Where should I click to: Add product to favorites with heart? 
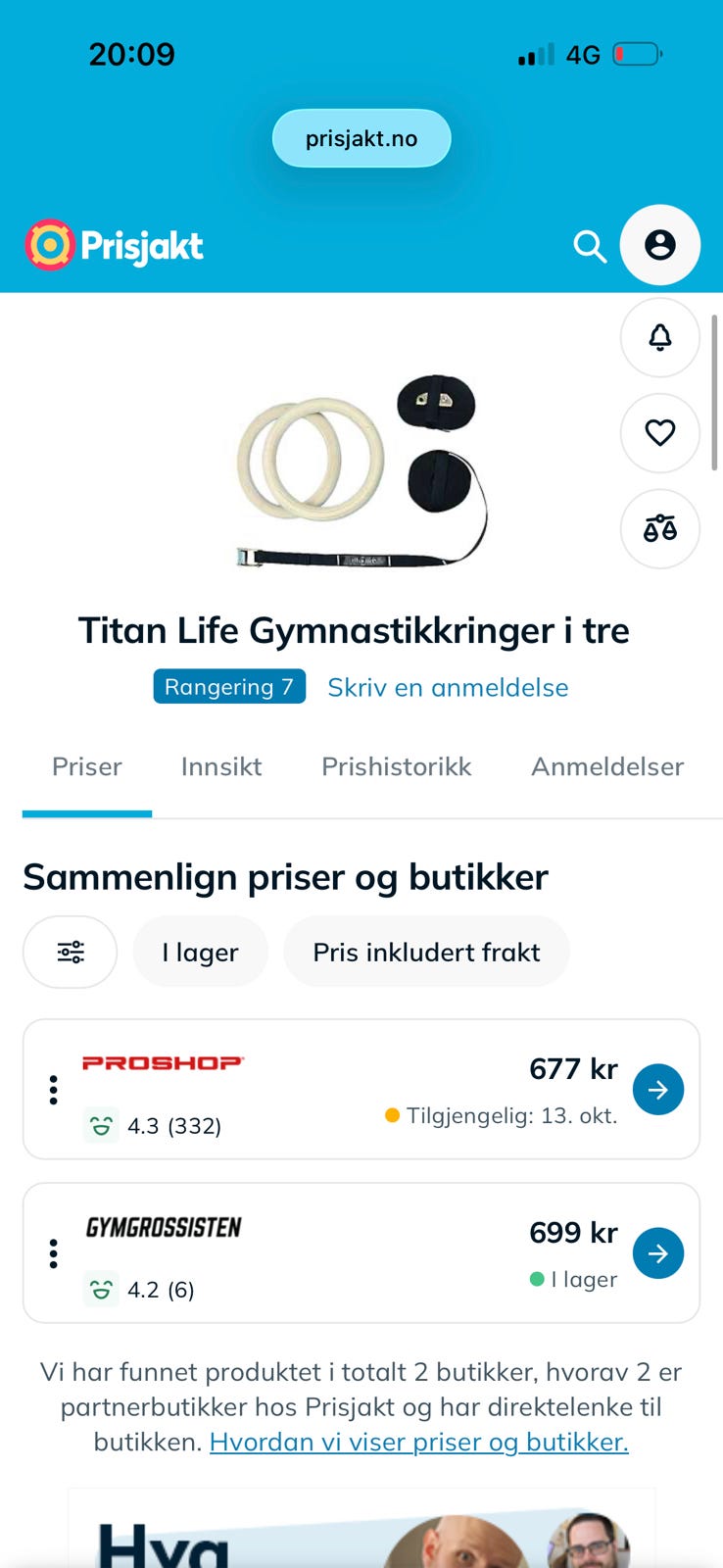pyautogui.click(x=660, y=432)
